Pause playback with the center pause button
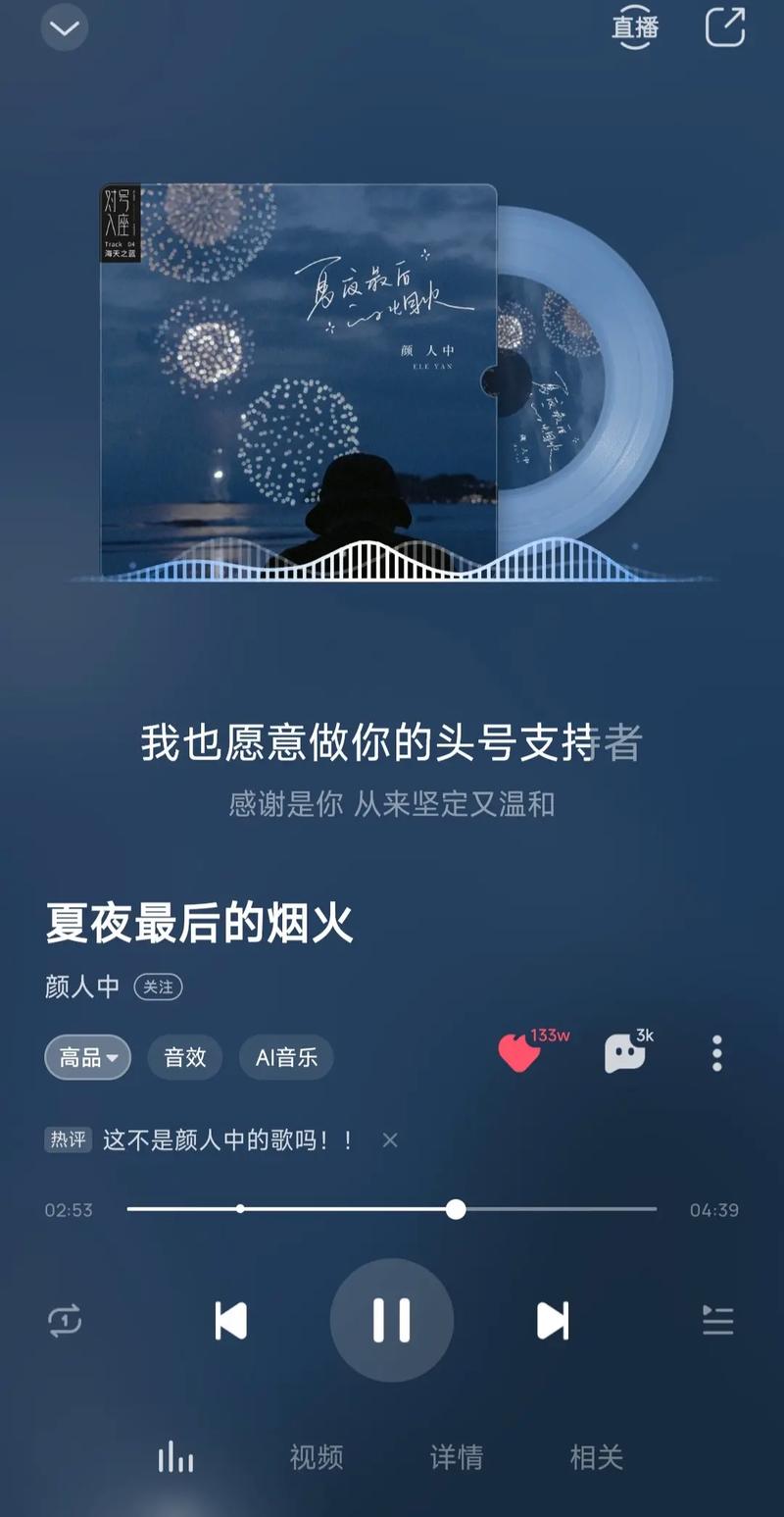The image size is (784, 1517). click(392, 1320)
